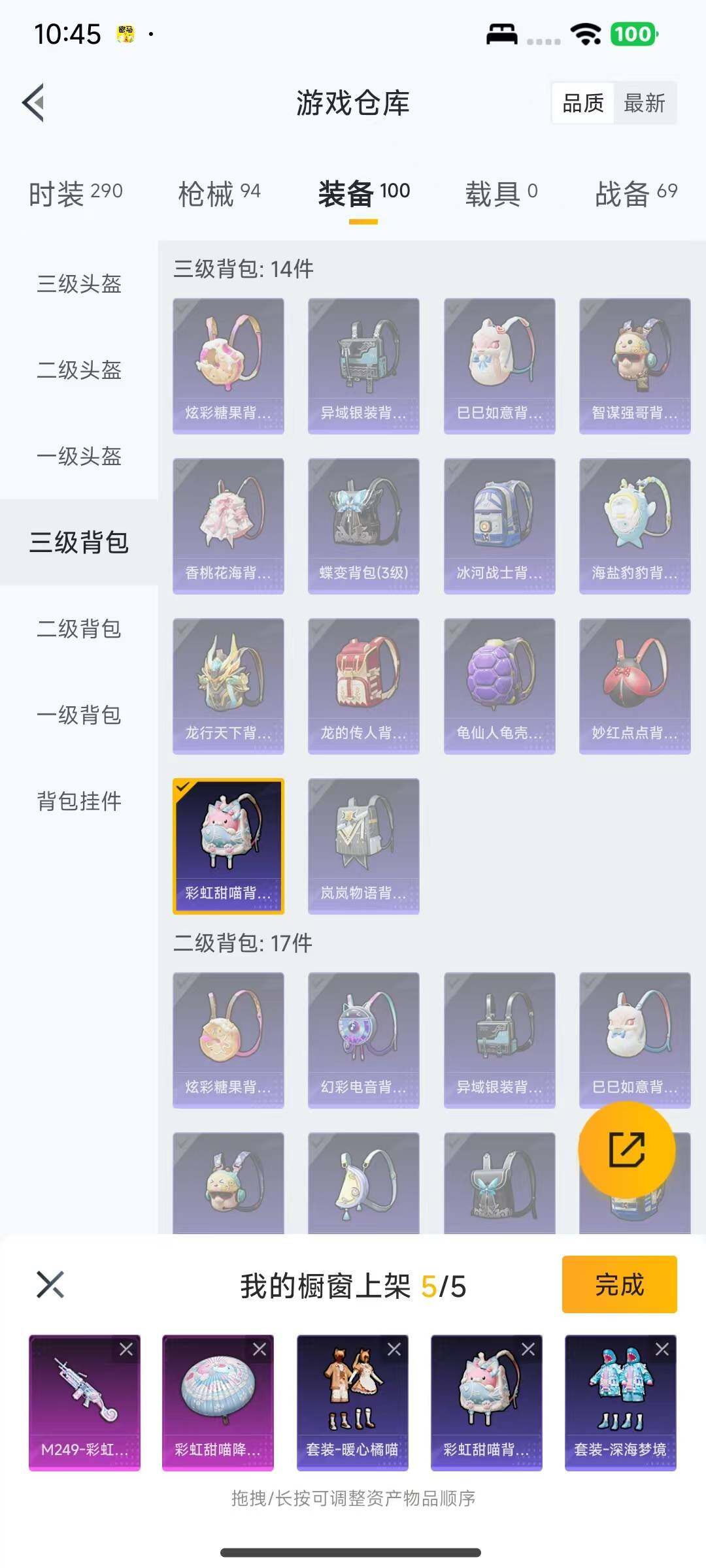
Task: Confirm with the 完成 button
Action: click(619, 1284)
